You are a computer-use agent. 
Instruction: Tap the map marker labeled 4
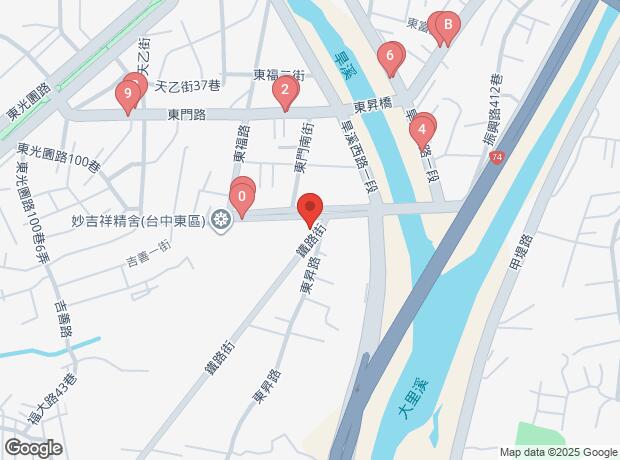(423, 129)
